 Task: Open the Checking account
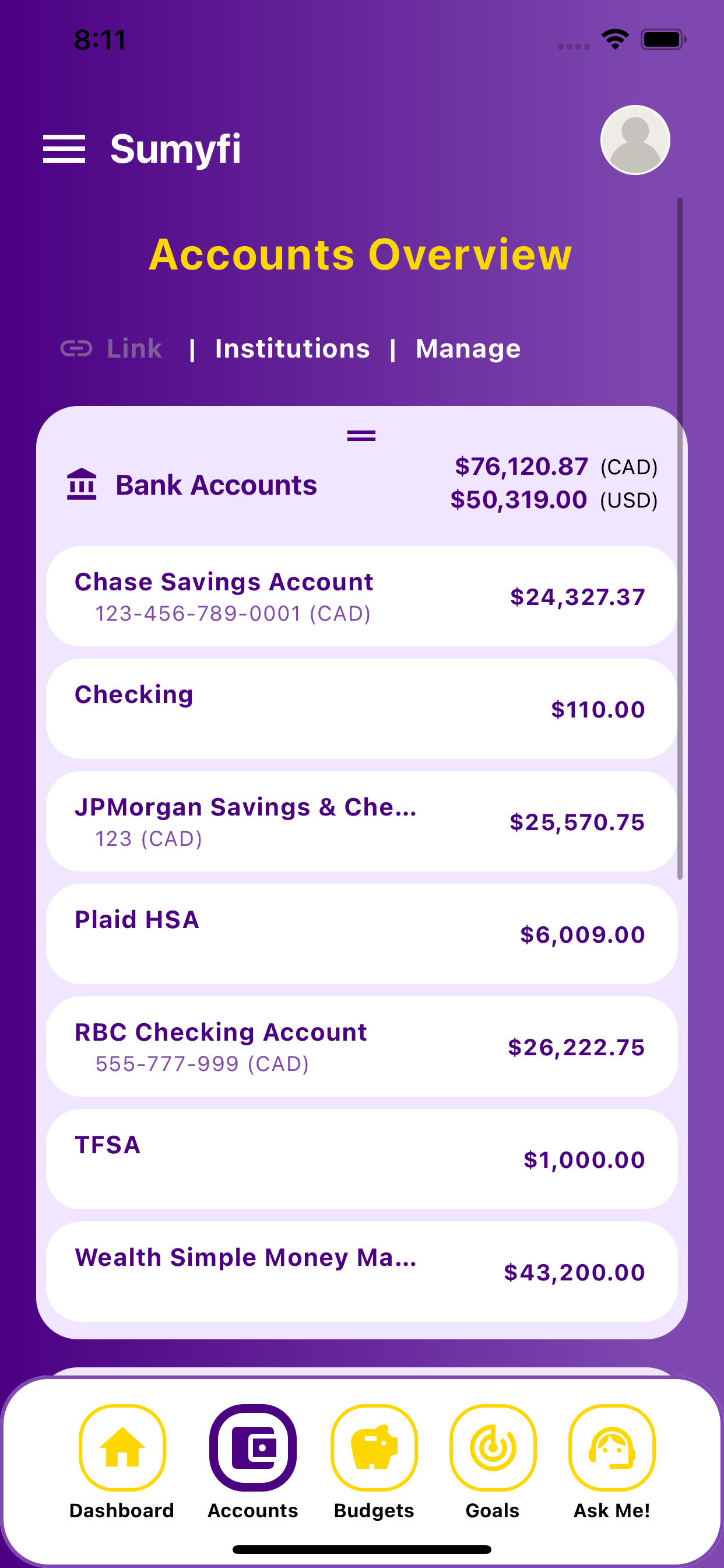click(361, 709)
